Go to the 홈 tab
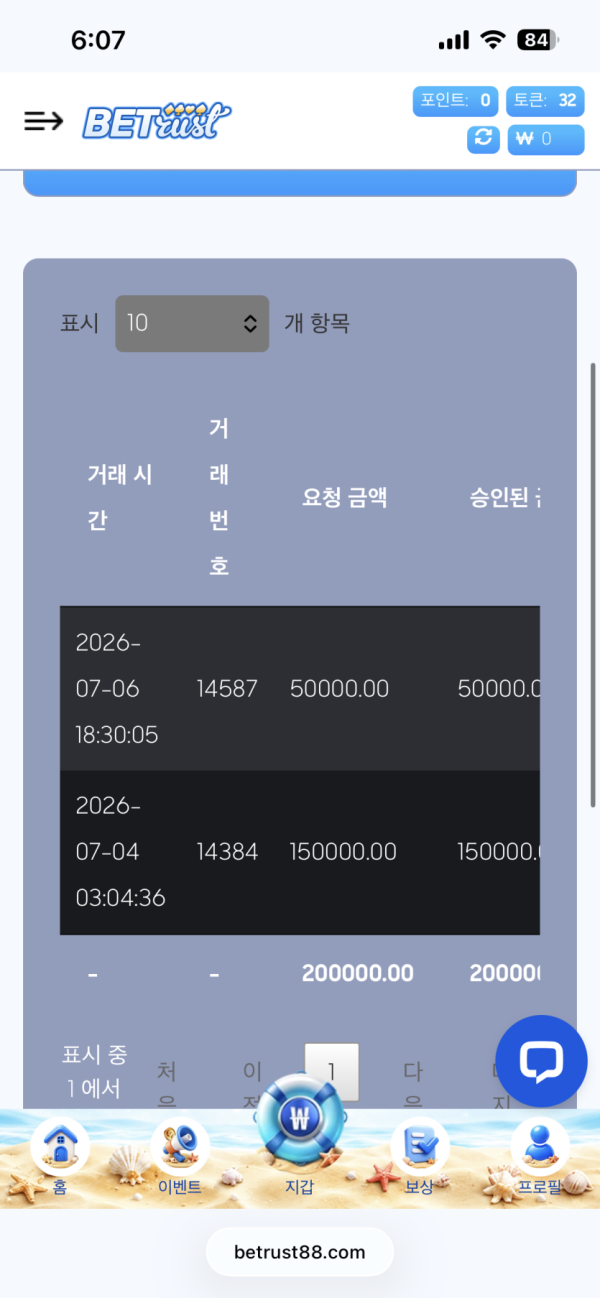This screenshot has height=1298, width=600. point(60,1159)
